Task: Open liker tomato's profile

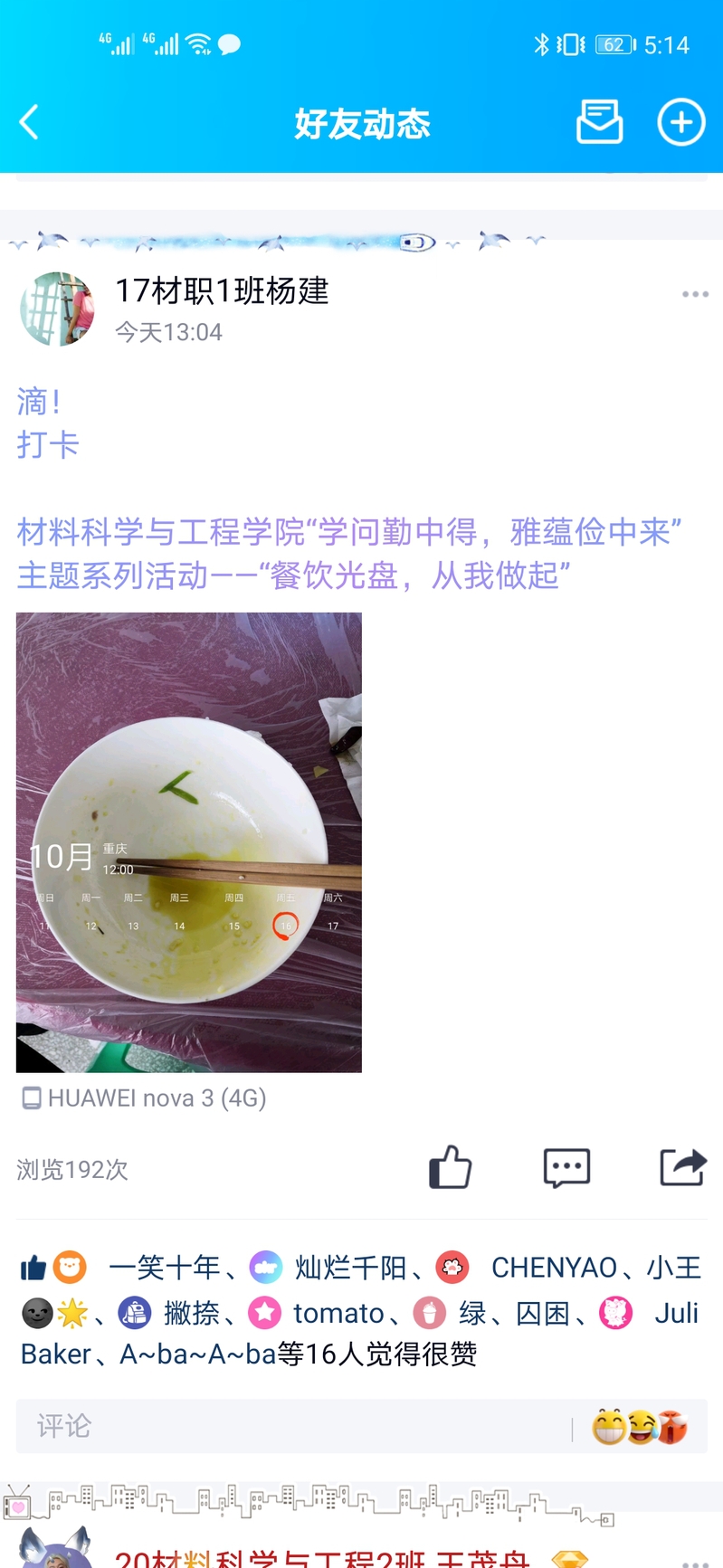Action: click(338, 1313)
